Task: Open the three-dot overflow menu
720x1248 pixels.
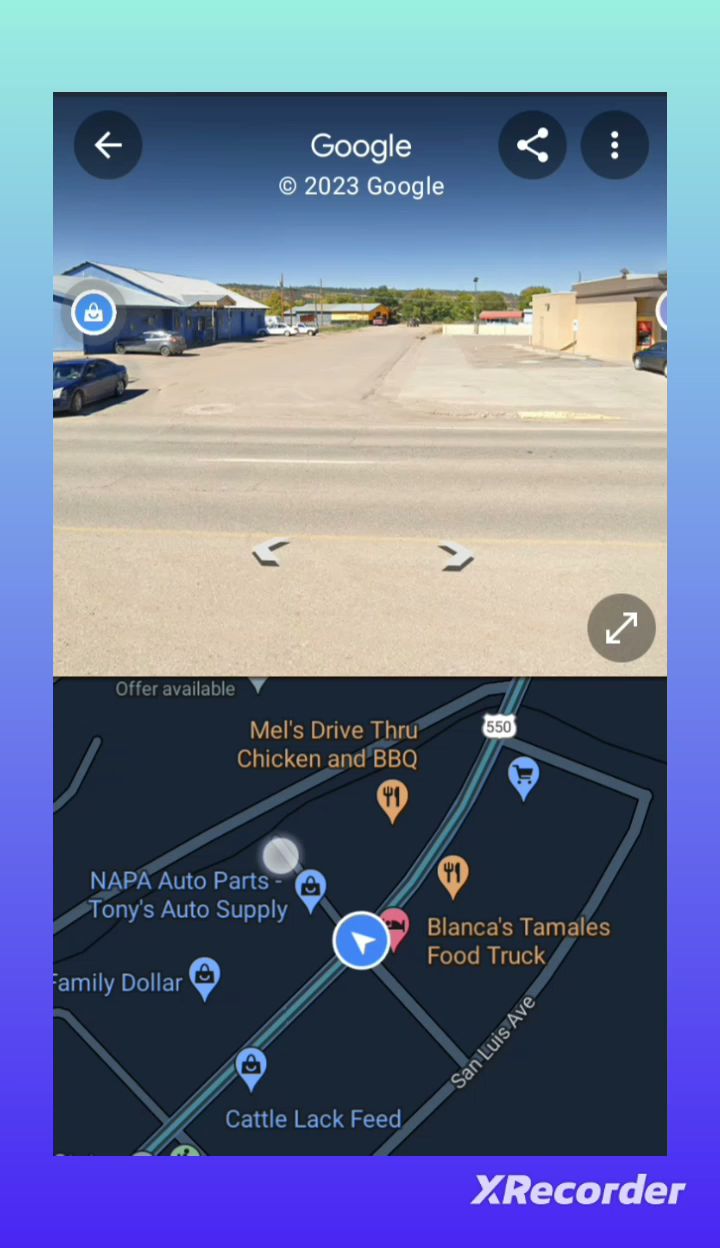Action: [x=614, y=146]
